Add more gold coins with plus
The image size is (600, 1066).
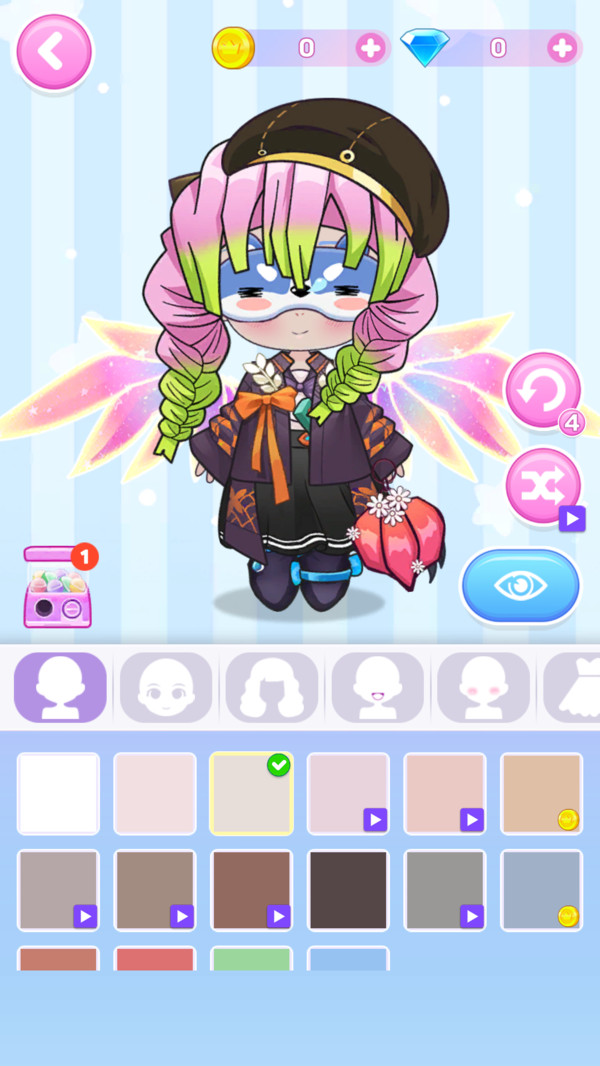(x=370, y=48)
